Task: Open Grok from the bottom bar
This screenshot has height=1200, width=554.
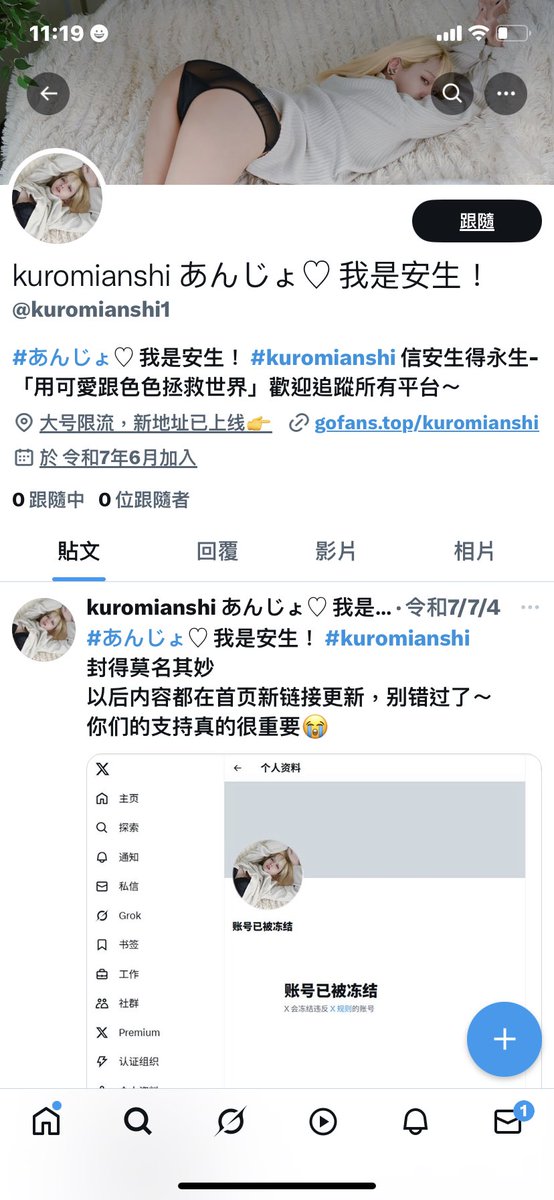Action: 230,1122
